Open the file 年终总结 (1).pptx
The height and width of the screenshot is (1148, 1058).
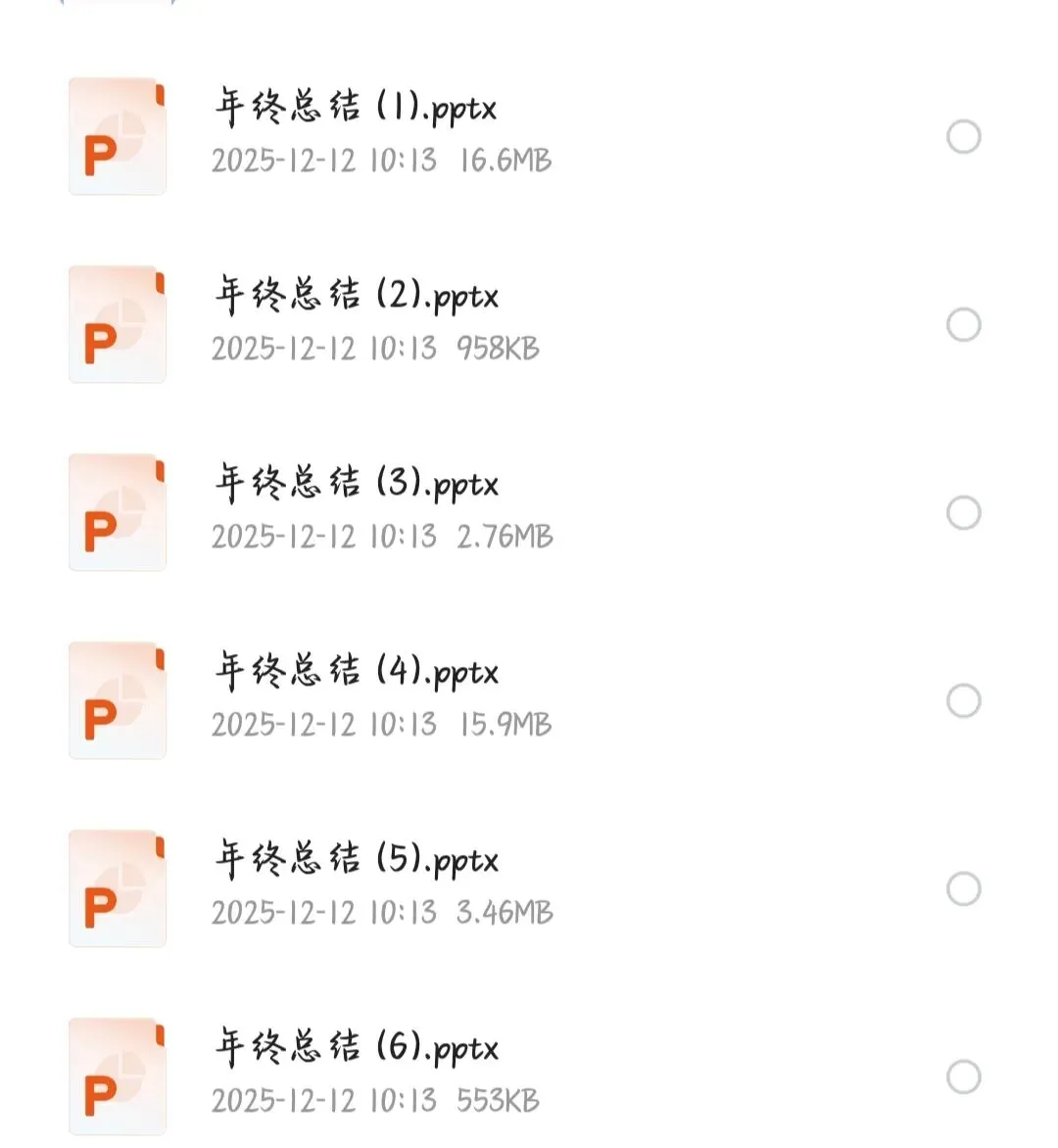[x=356, y=107]
